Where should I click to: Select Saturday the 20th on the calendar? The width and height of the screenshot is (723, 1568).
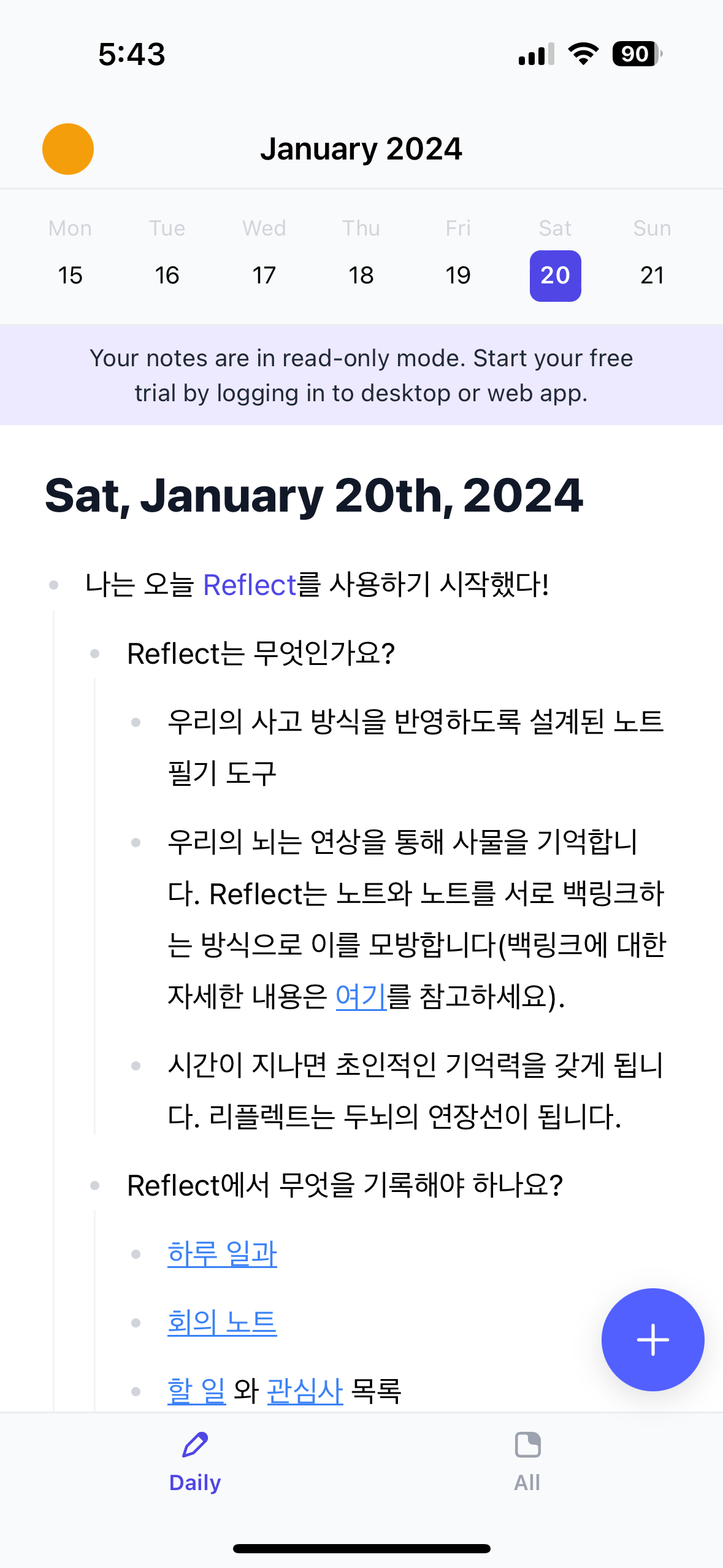555,275
